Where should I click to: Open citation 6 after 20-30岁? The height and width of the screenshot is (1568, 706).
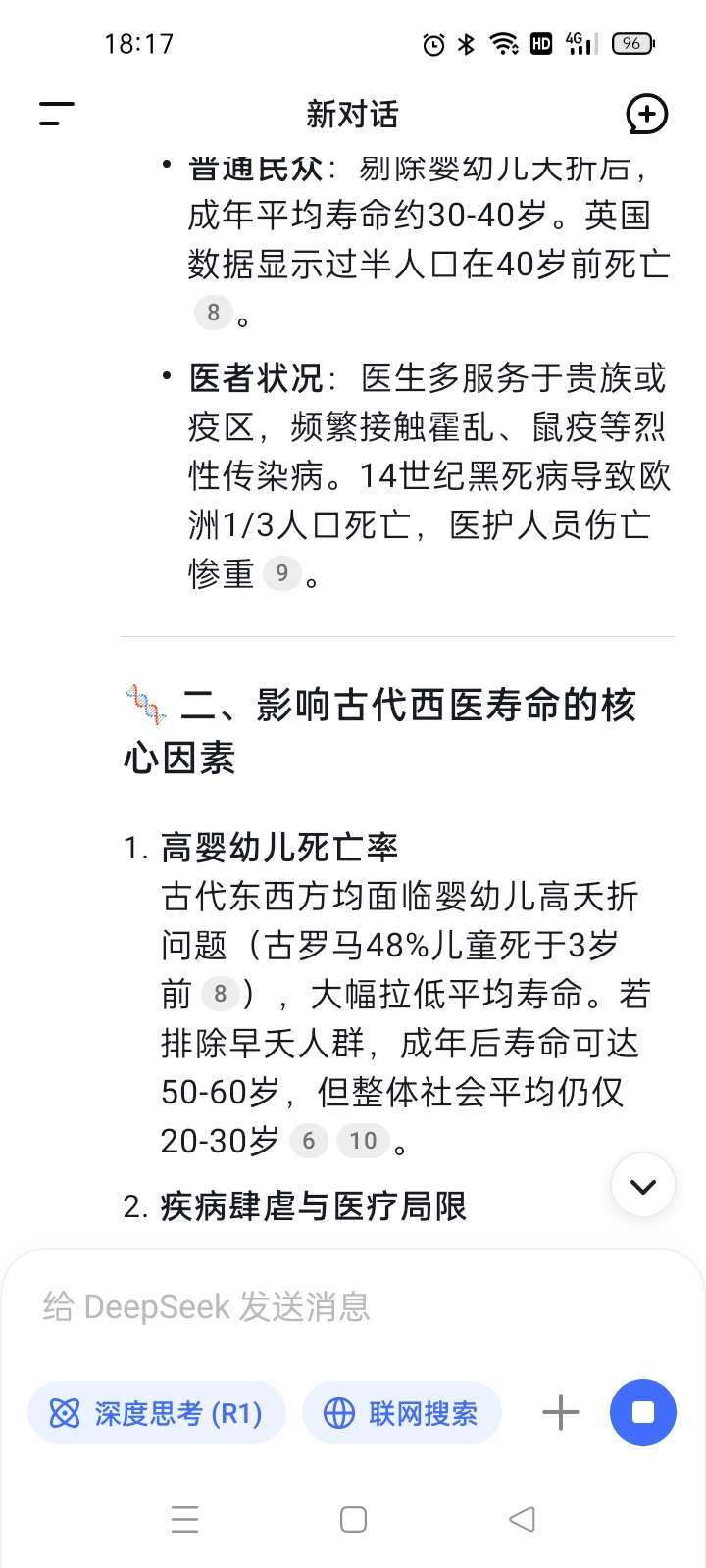pos(308,1141)
